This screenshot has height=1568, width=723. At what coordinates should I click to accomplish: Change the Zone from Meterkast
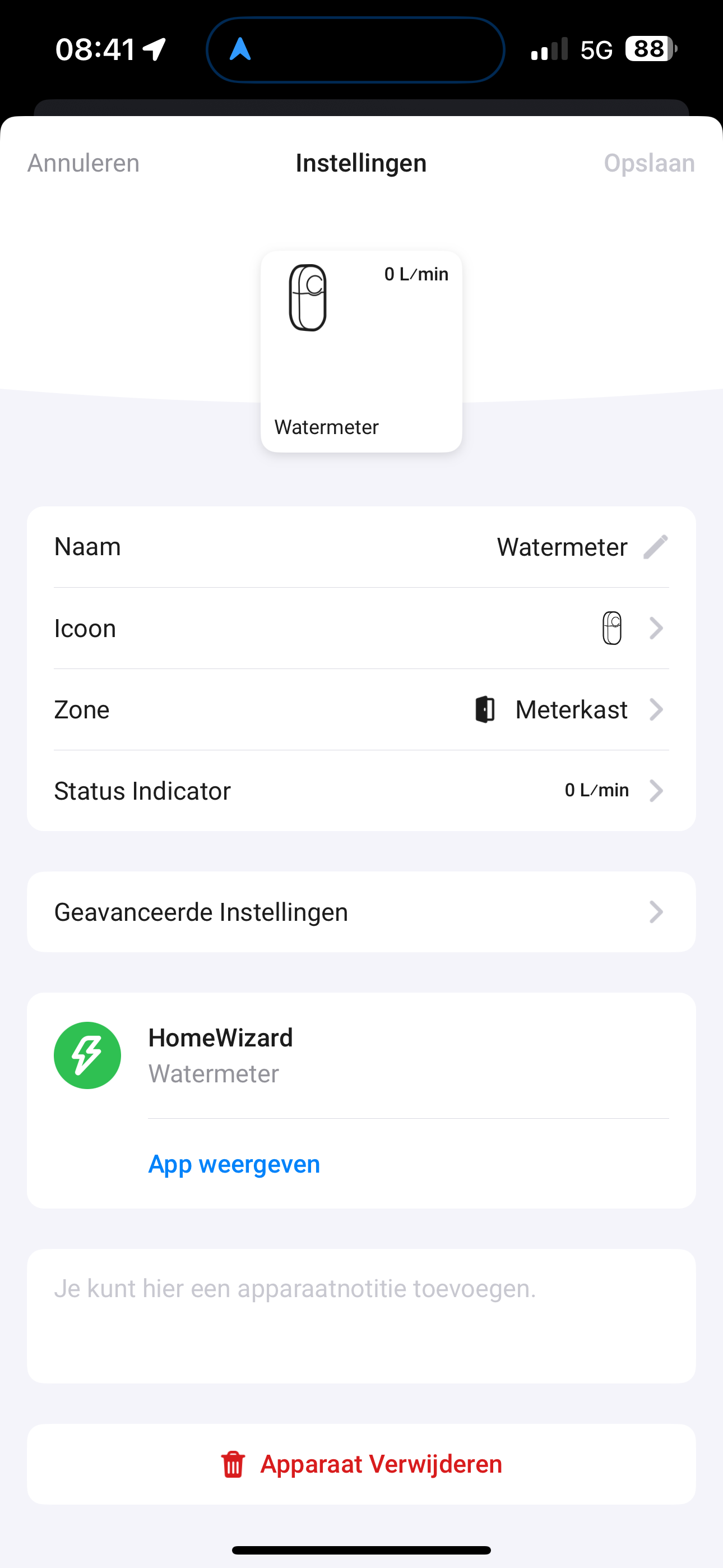click(361, 710)
